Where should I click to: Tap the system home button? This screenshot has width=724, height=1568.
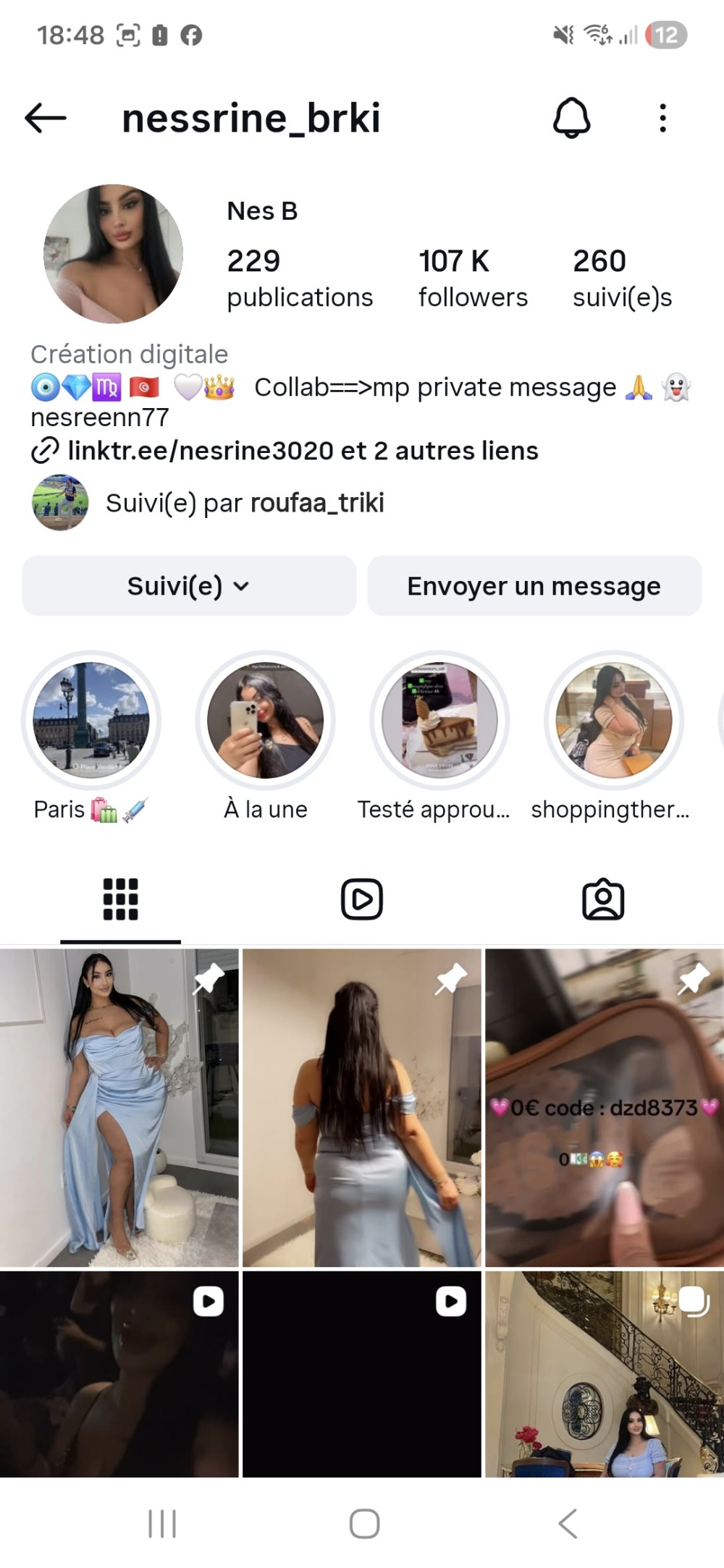(364, 1523)
